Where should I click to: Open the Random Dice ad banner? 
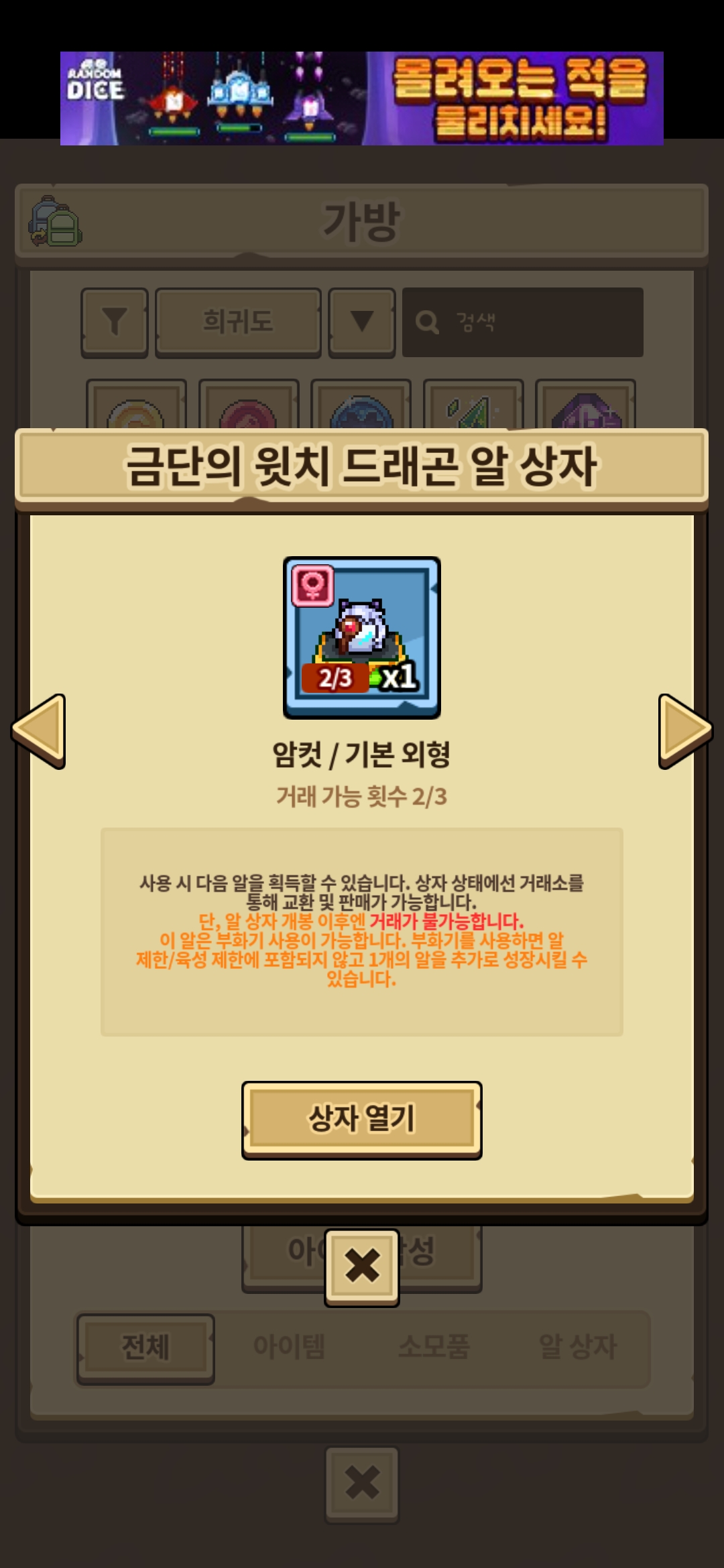pyautogui.click(x=361, y=98)
